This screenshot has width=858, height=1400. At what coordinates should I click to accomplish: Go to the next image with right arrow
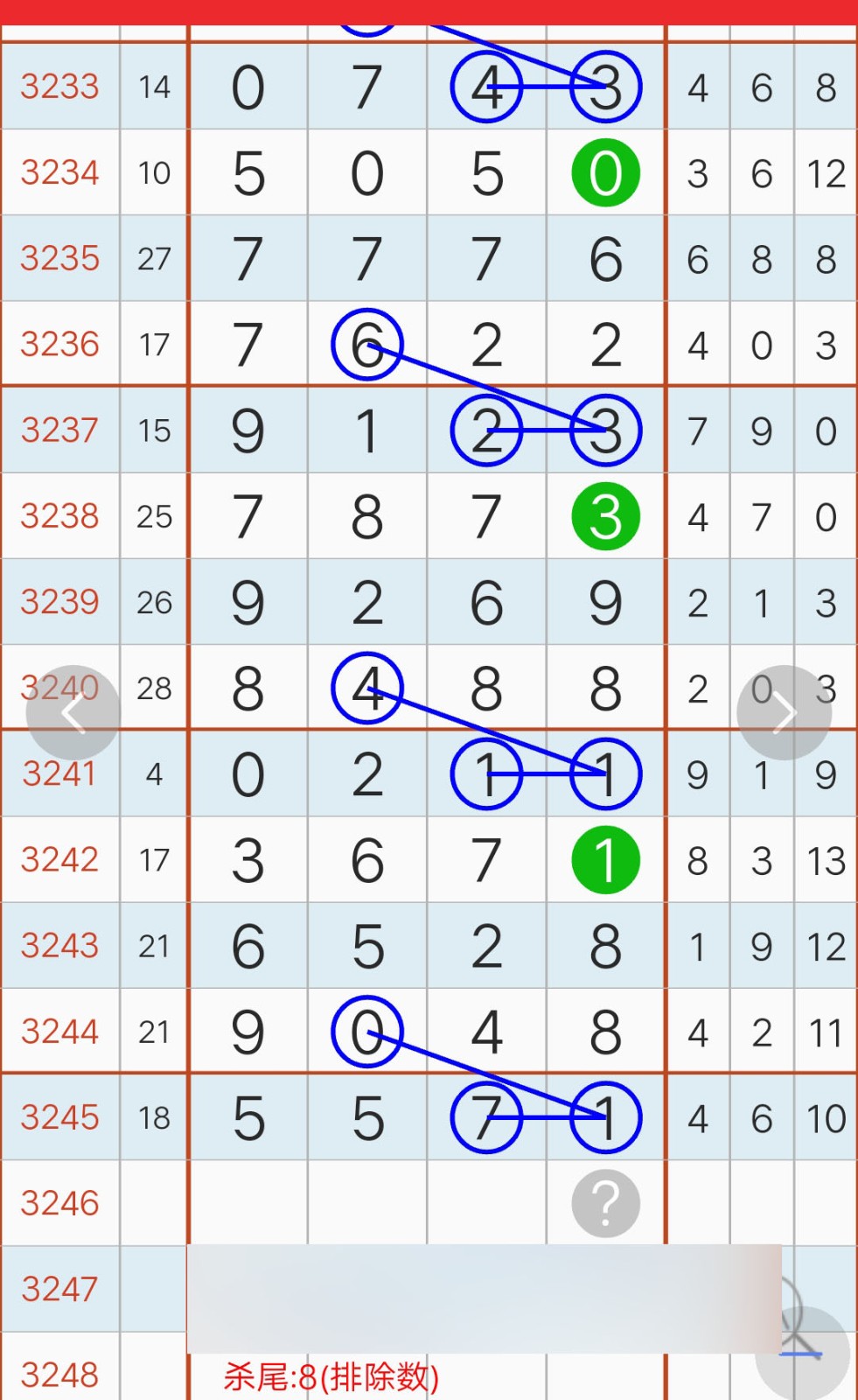(784, 713)
